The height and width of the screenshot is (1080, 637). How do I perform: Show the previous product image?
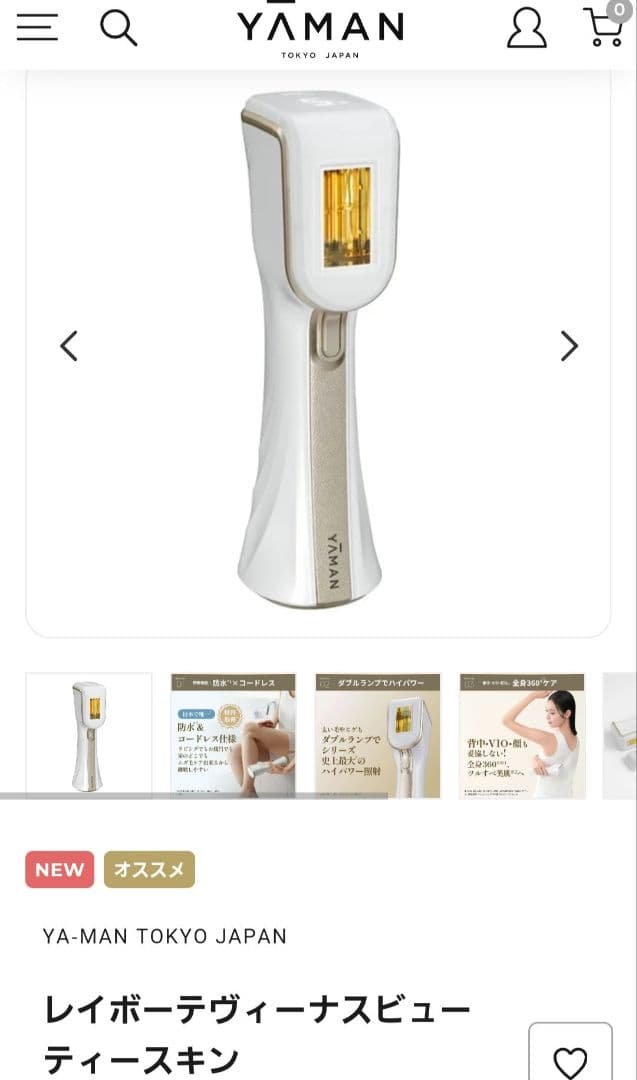(68, 346)
